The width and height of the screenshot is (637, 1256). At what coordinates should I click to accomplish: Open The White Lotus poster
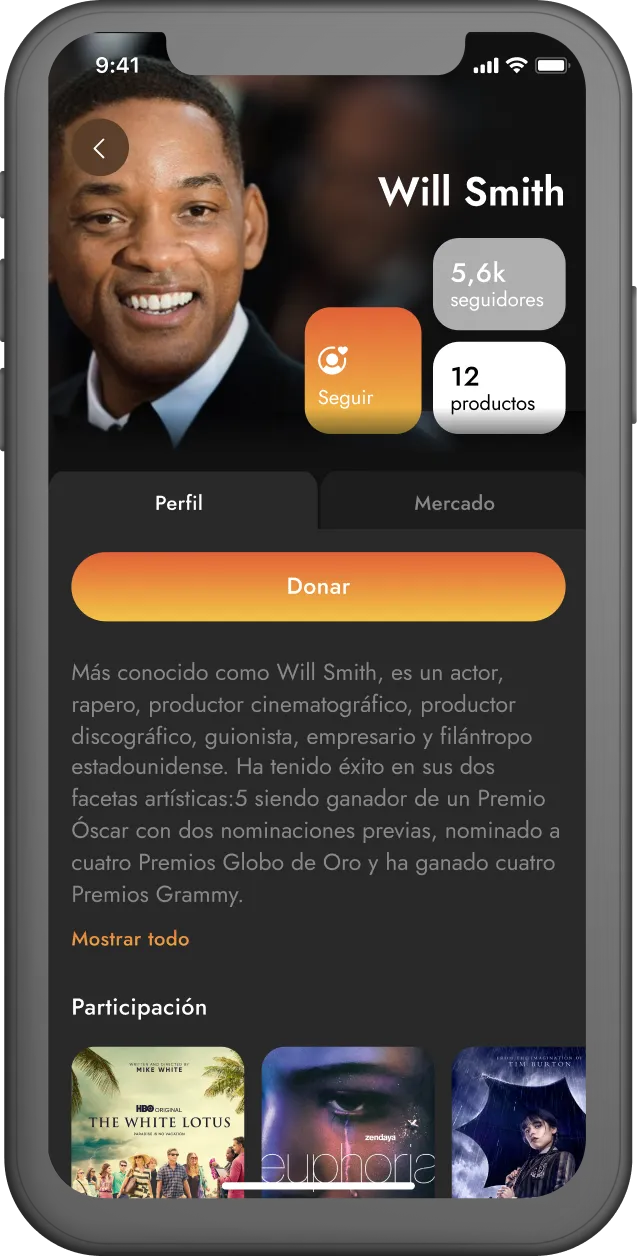click(157, 1119)
